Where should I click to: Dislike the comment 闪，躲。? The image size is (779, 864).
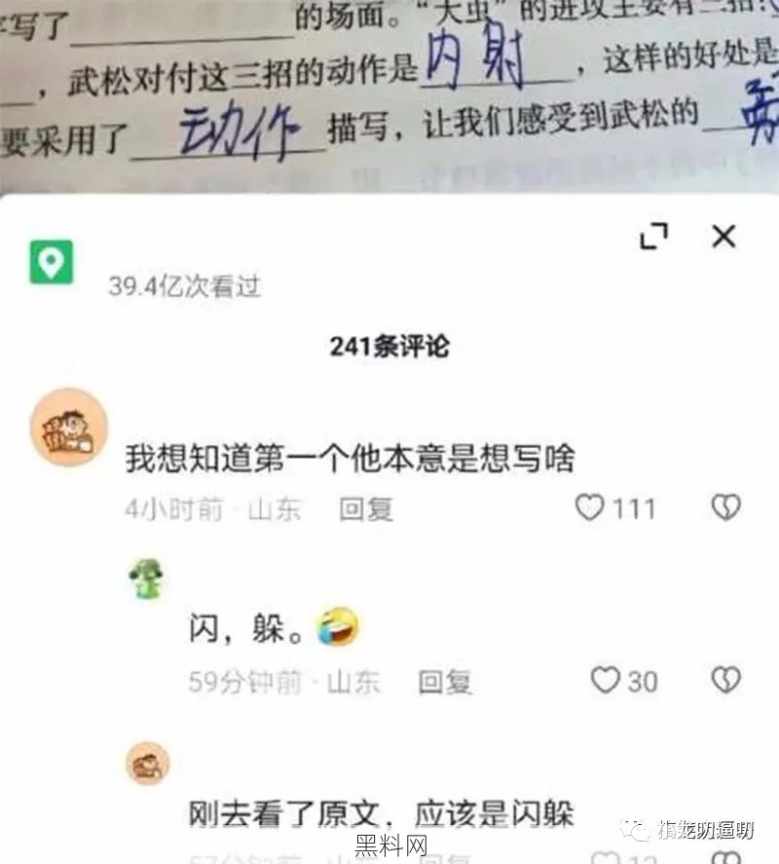pyautogui.click(x=725, y=681)
